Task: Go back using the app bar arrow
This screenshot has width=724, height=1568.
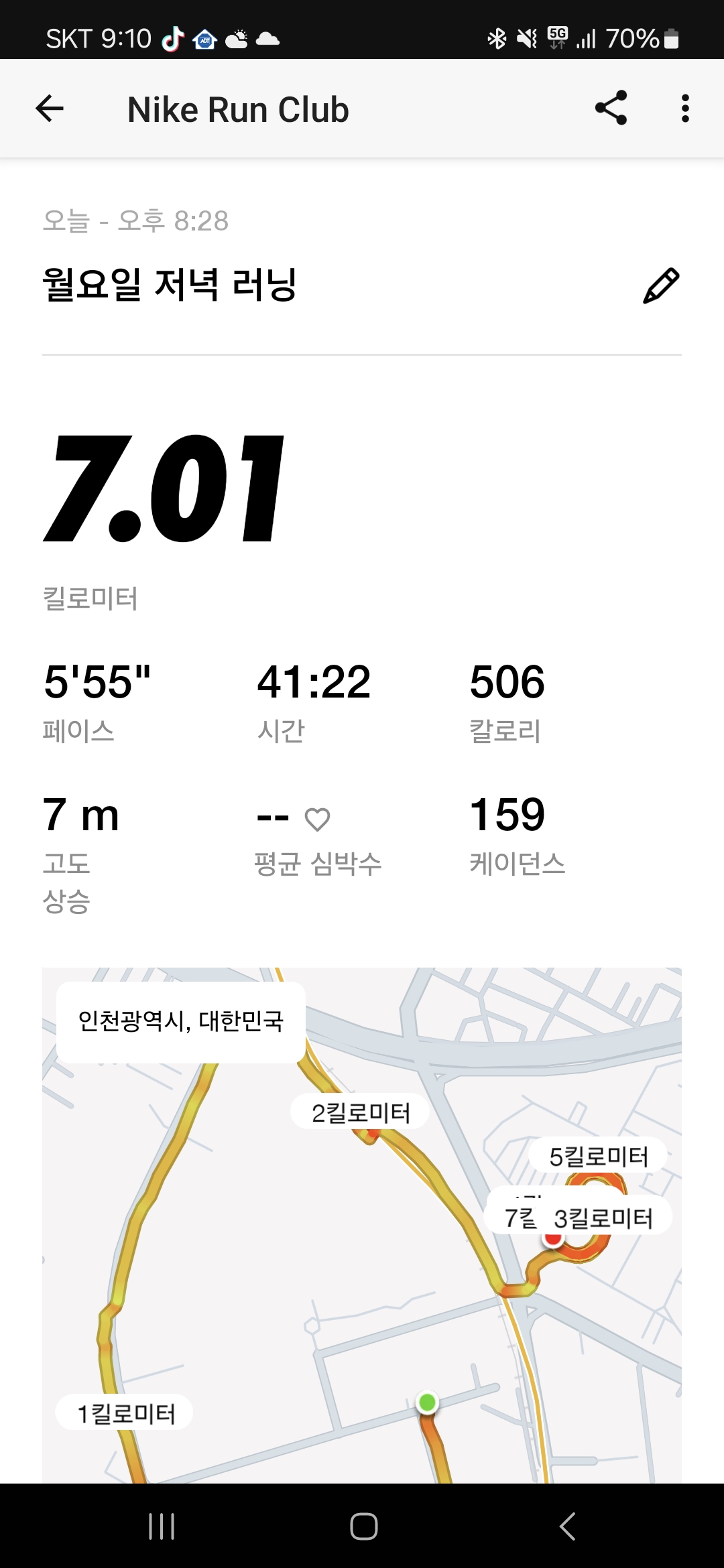Action: pyautogui.click(x=50, y=109)
